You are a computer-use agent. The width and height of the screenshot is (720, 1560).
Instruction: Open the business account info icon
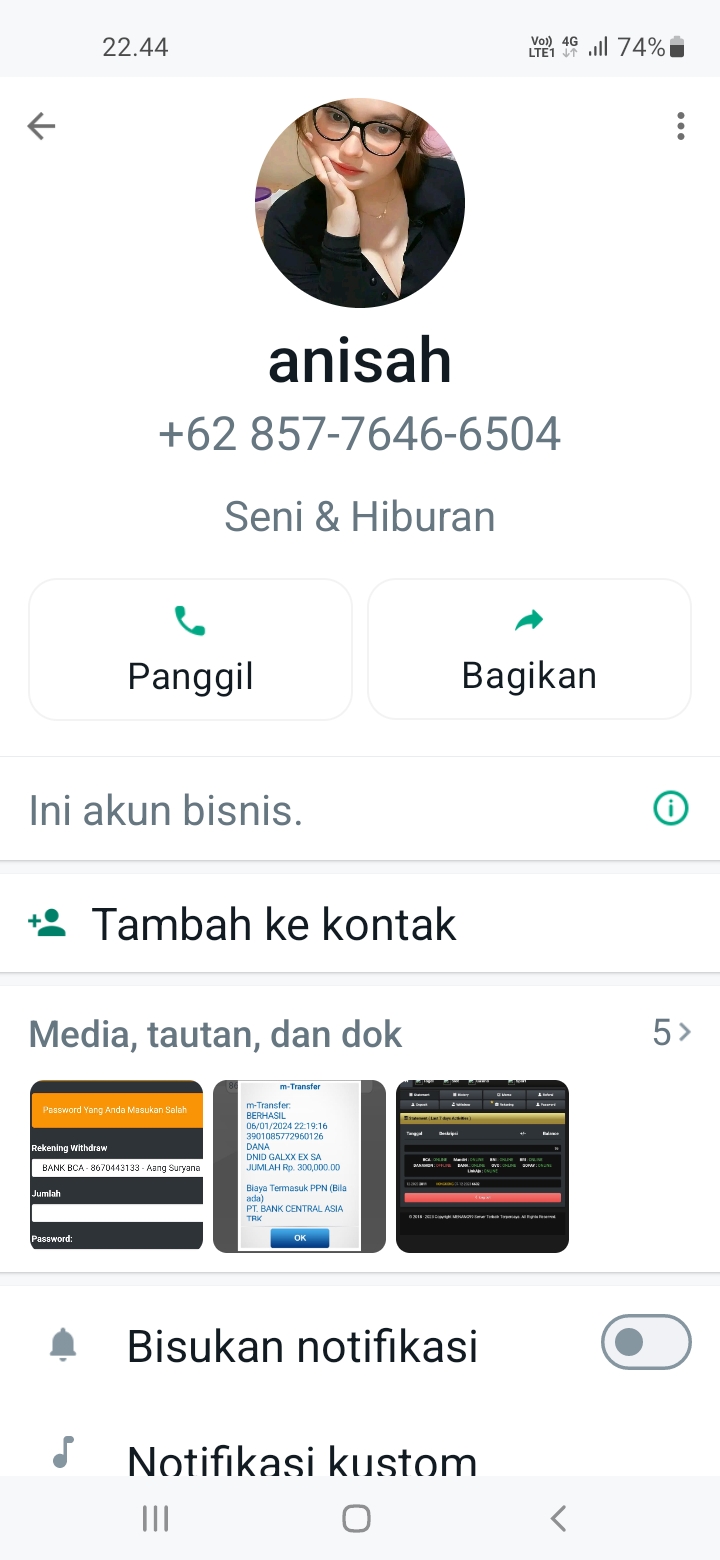tap(670, 808)
